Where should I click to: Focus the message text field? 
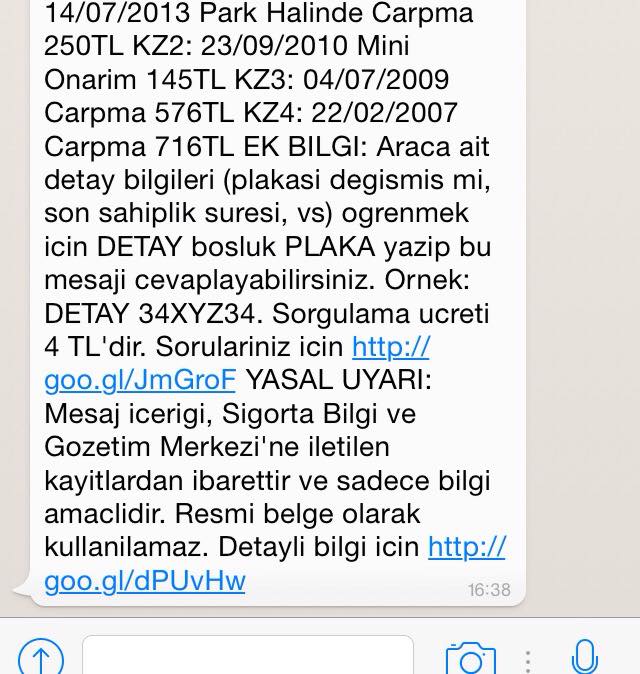tap(247, 656)
